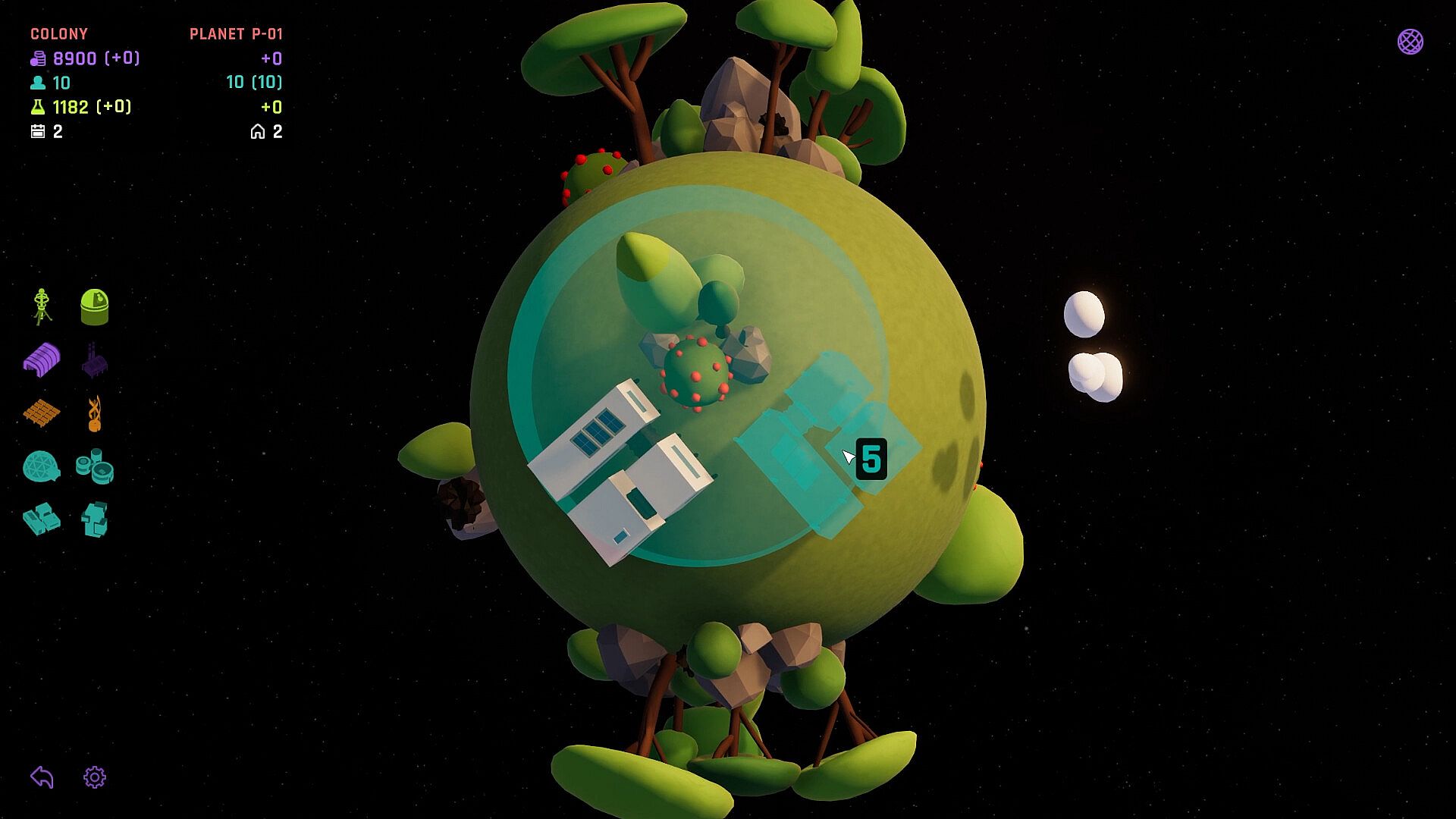The width and height of the screenshot is (1456, 819).
Task: Go back with the arrow icon
Action: [x=42, y=777]
